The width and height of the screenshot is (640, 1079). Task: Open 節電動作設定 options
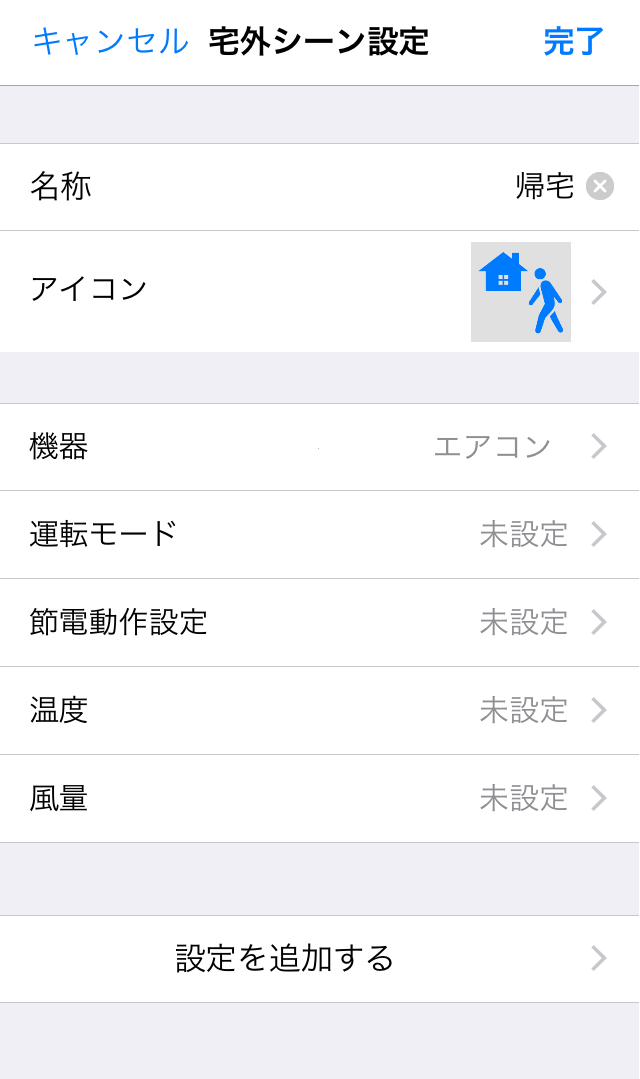[x=320, y=622]
